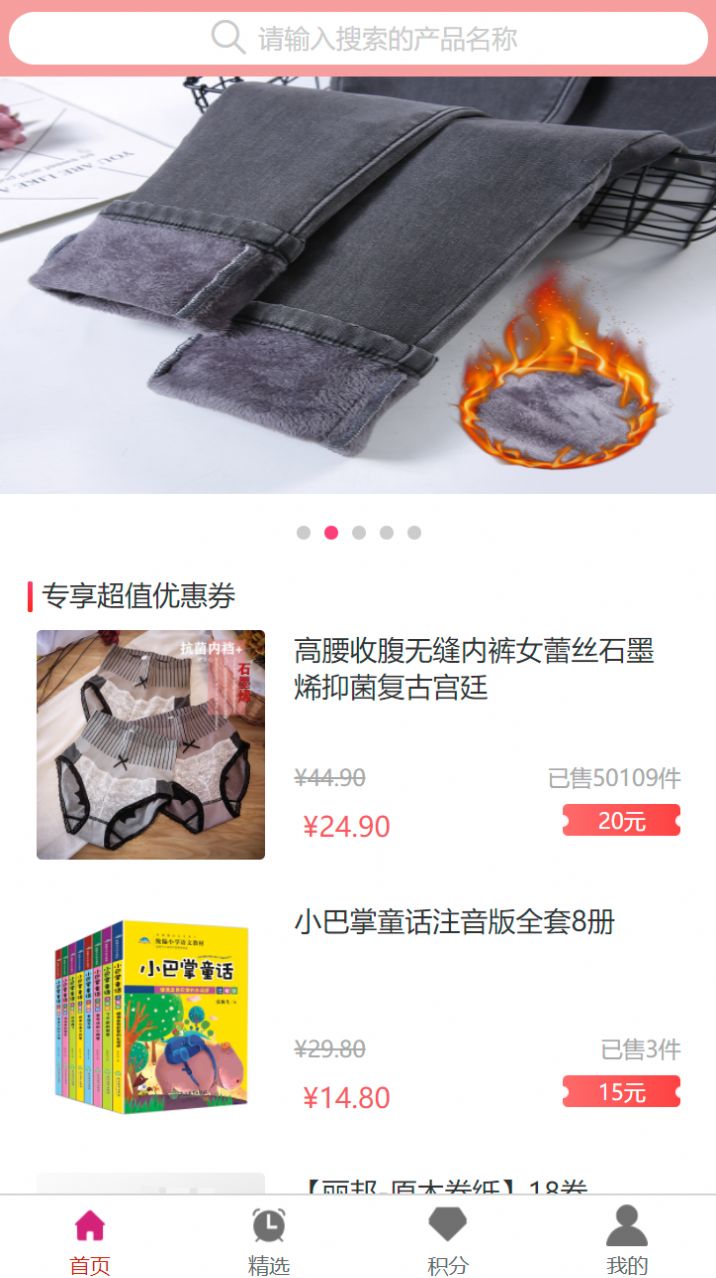Viewport: 716px width, 1278px height.
Task: Switch to the 精选 tab
Action: 268,1240
